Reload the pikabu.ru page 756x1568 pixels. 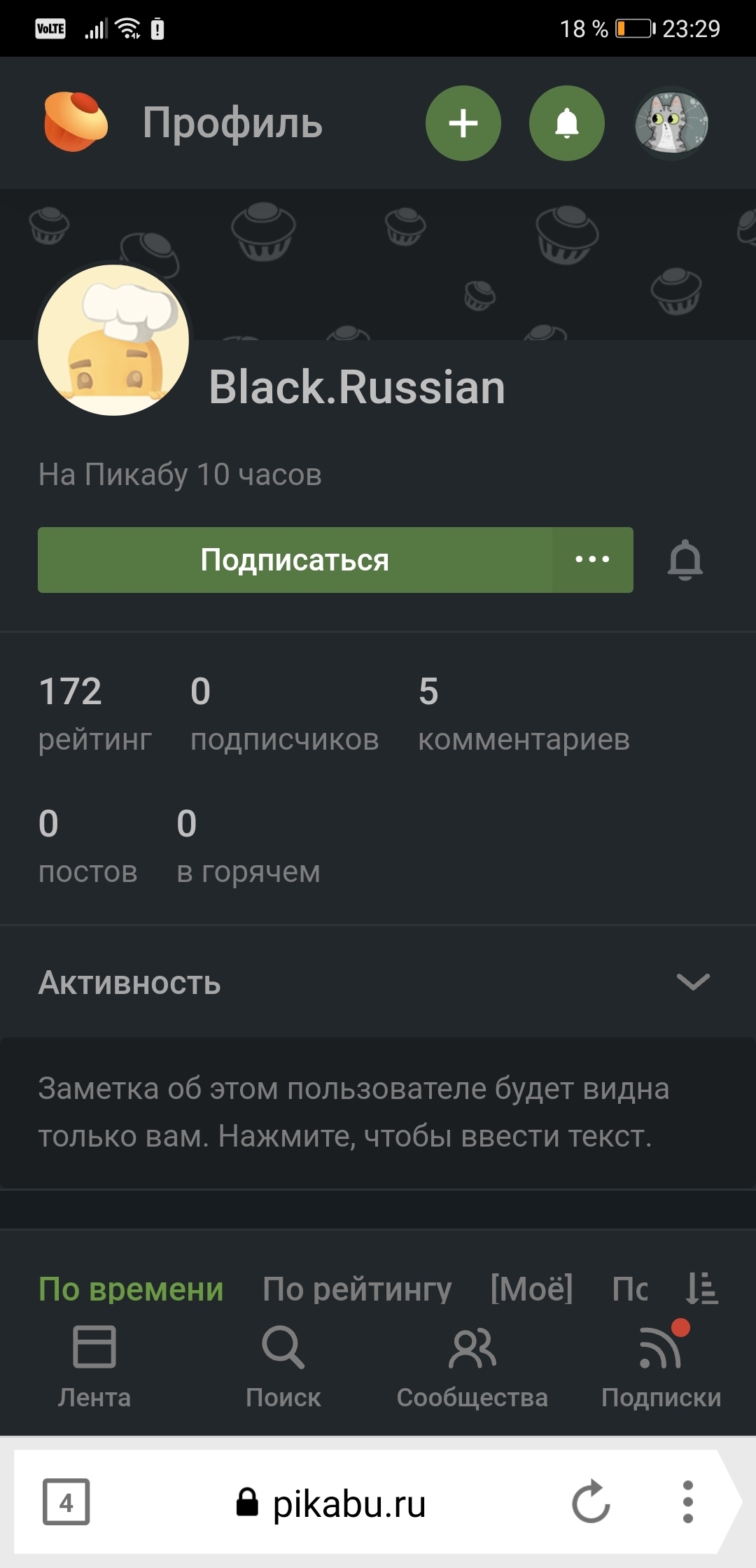(x=591, y=1501)
